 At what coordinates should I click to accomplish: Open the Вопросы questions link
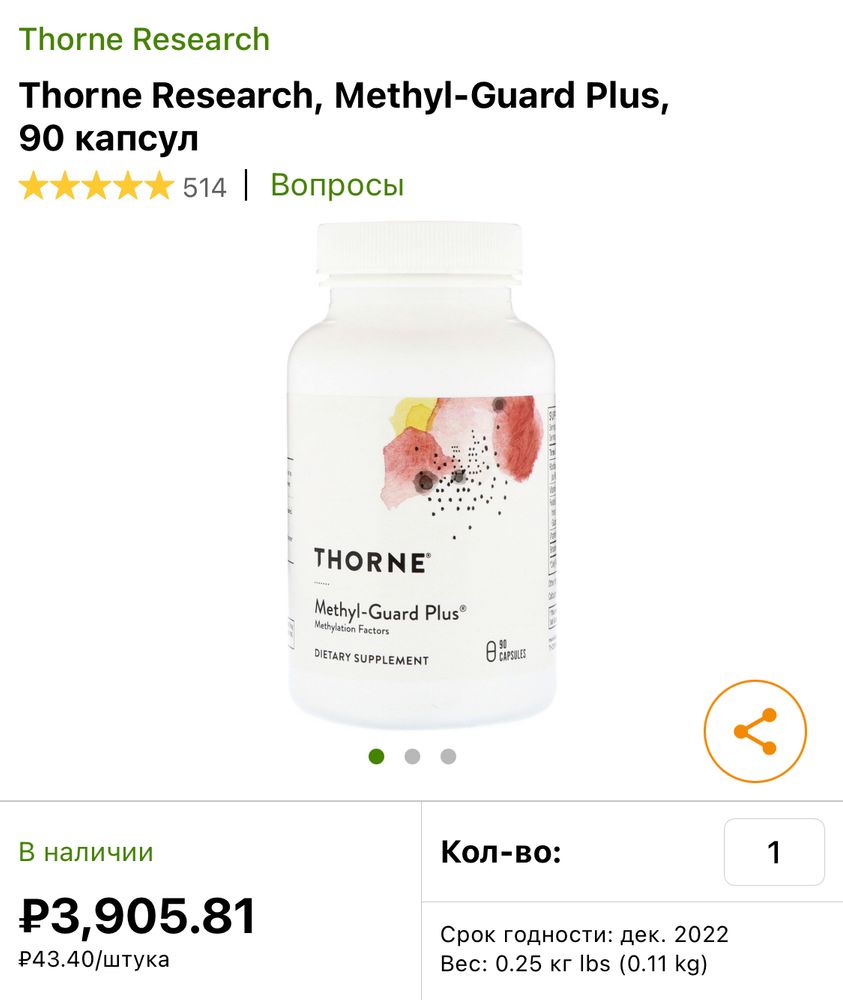337,186
